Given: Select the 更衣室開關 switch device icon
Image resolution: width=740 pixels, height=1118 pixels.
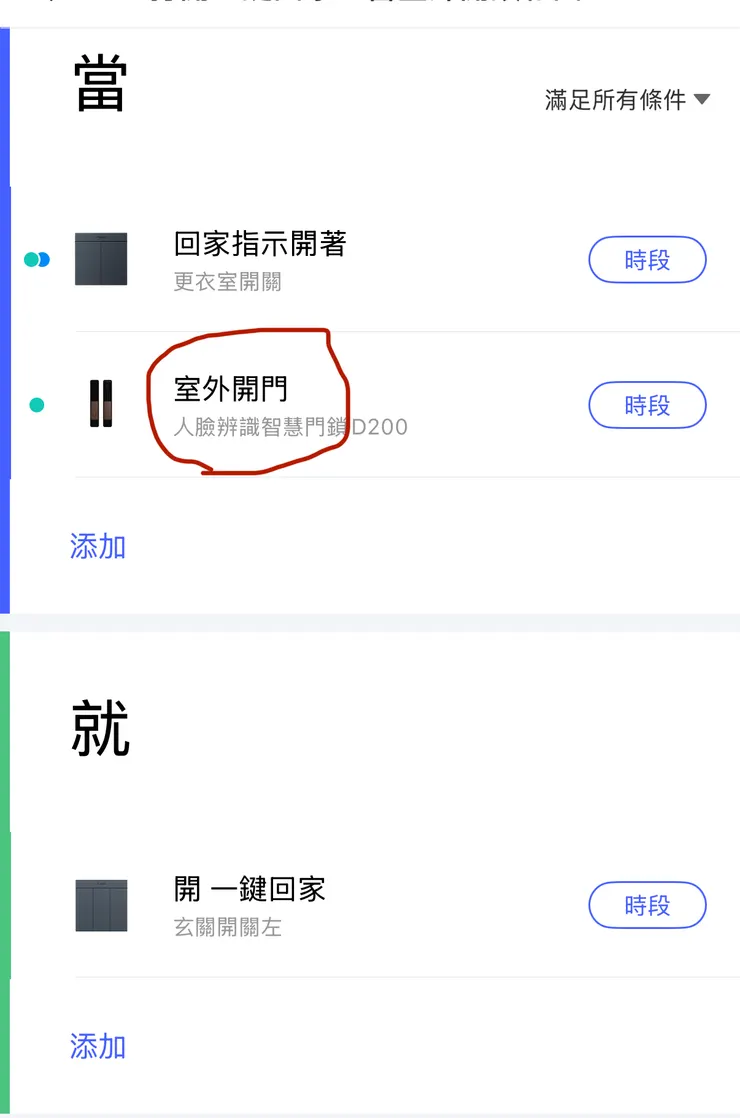Looking at the screenshot, I should click(x=100, y=258).
